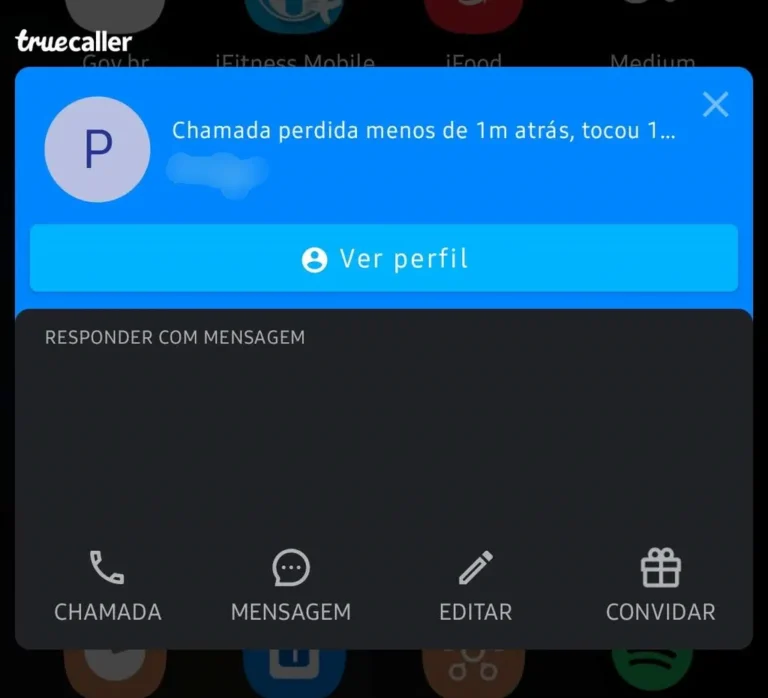This screenshot has height=698, width=768.
Task: Open Ver perfil for the caller
Action: (384, 259)
